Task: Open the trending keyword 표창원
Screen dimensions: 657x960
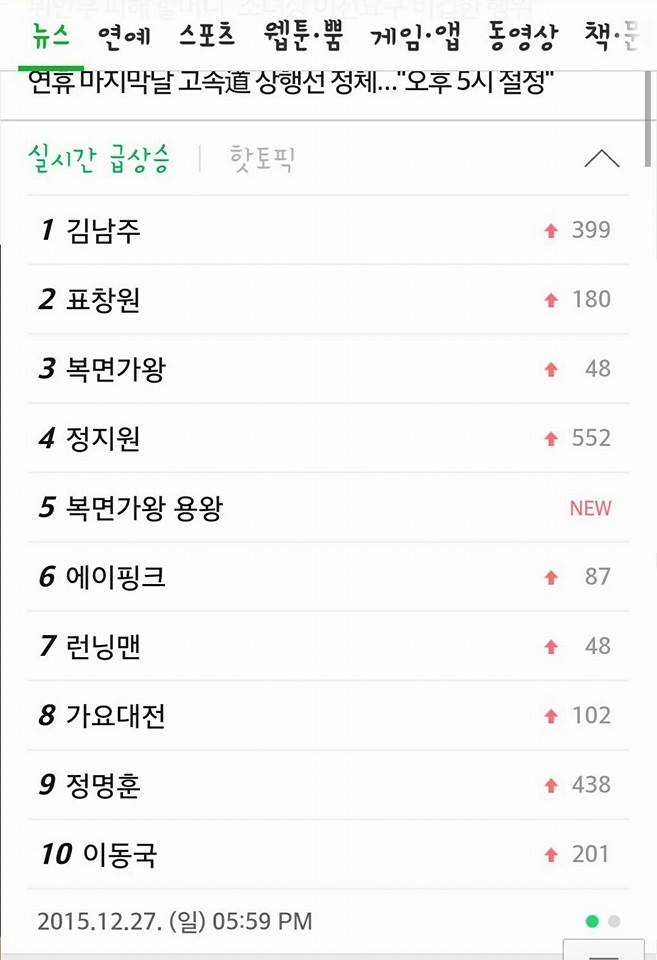Action: (x=104, y=299)
